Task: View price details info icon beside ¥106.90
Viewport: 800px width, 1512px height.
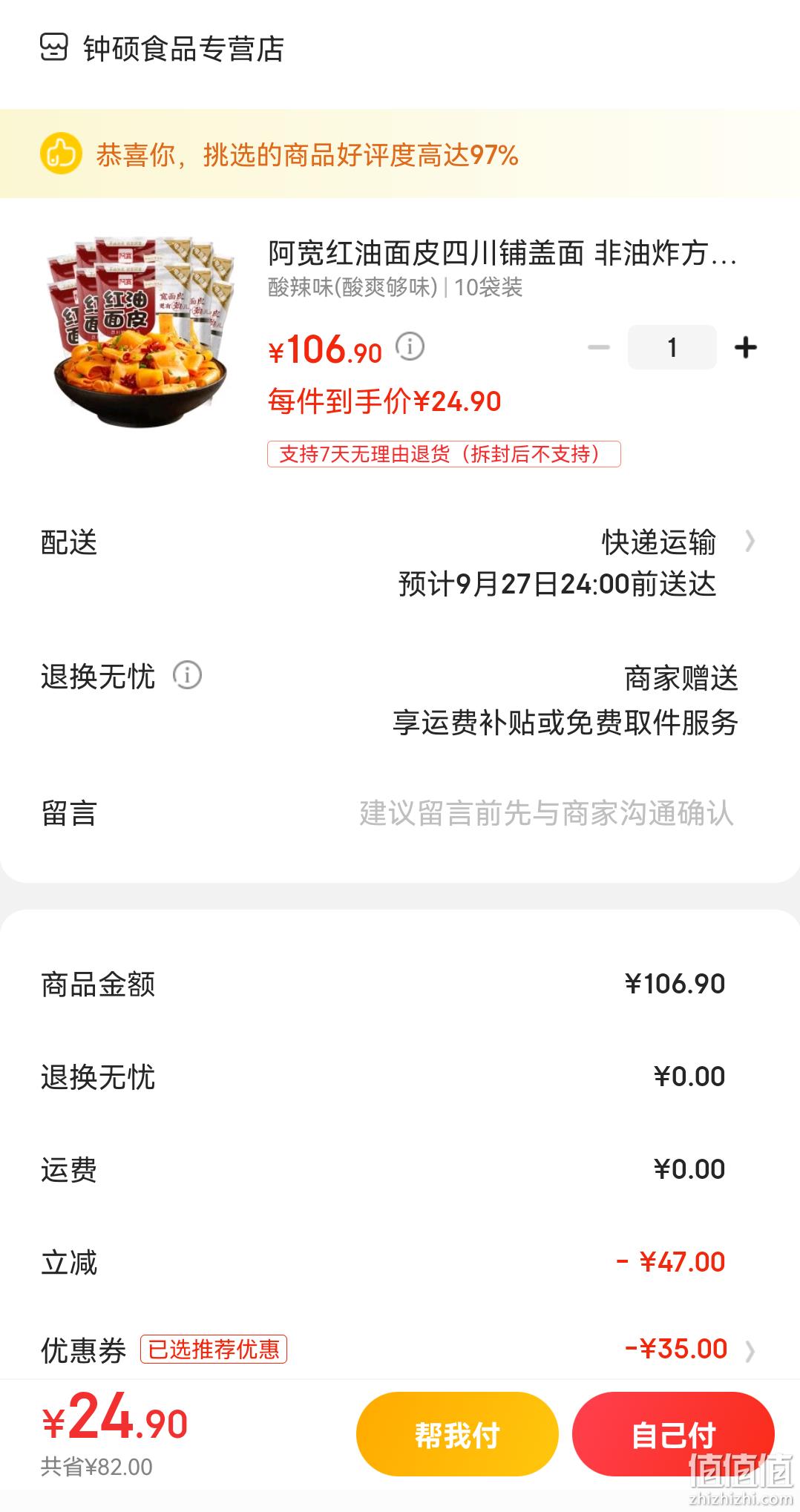Action: click(410, 346)
